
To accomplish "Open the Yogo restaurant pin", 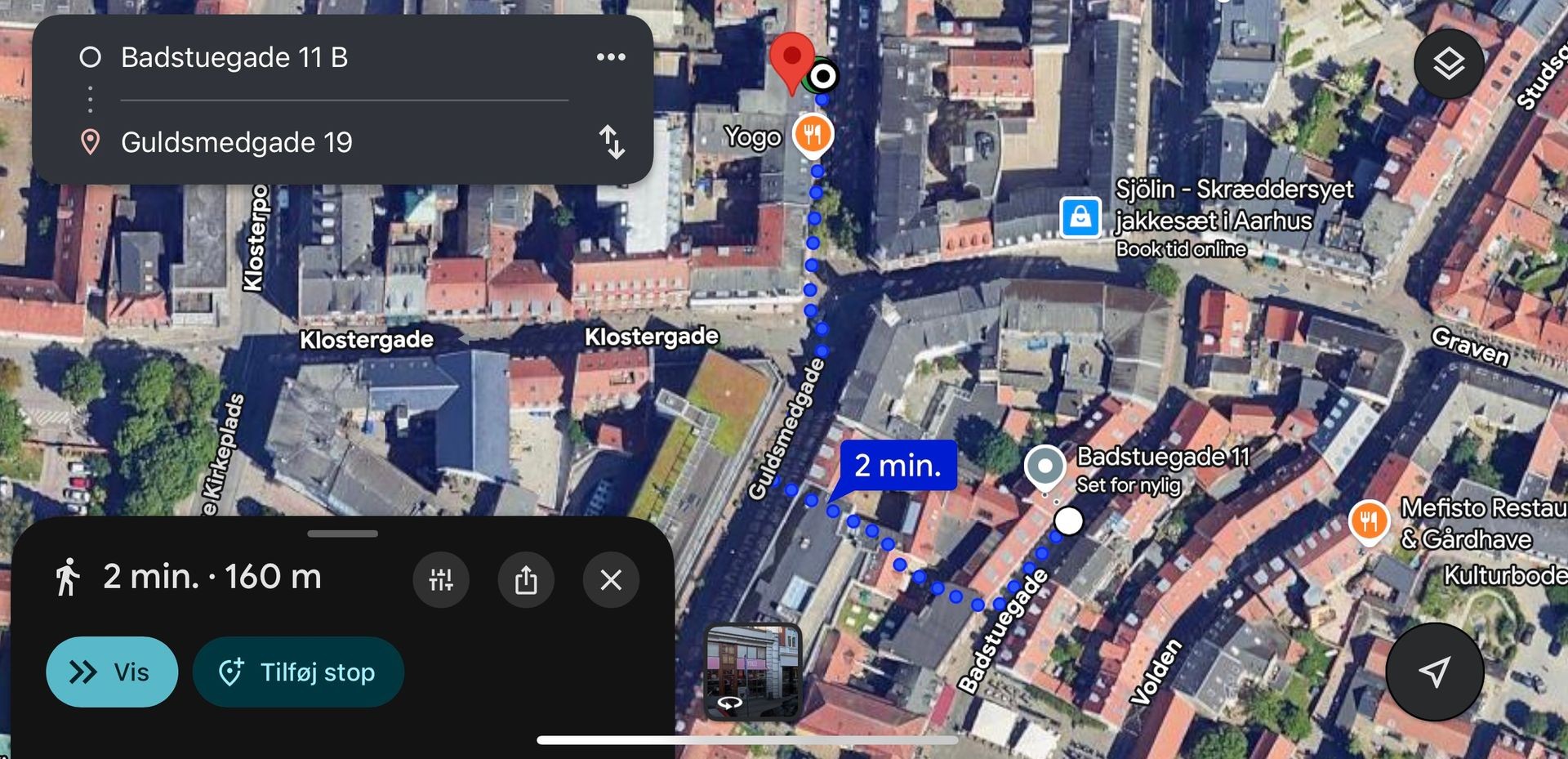I will [x=813, y=135].
